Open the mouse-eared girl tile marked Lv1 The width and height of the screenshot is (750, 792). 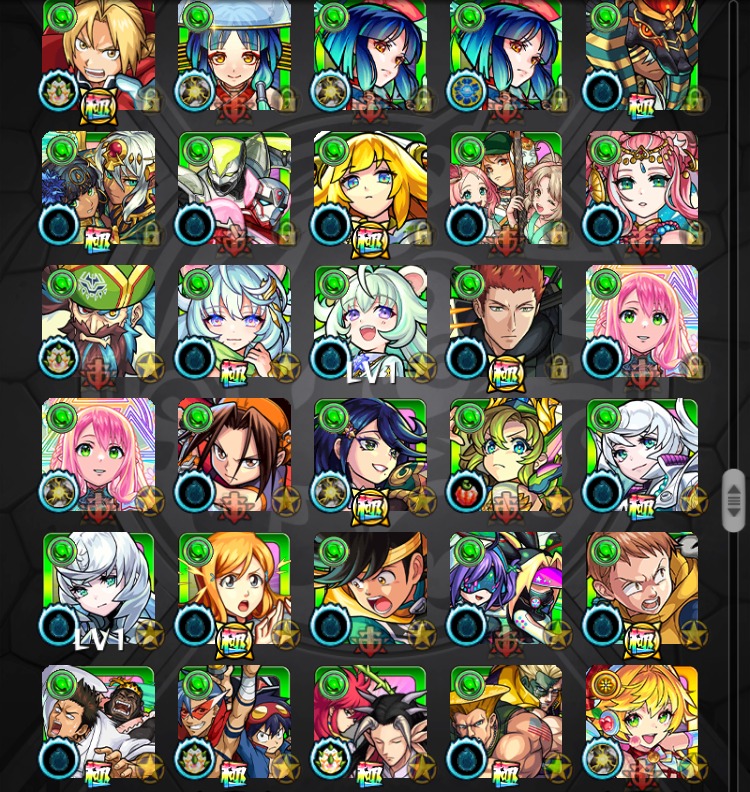tap(370, 321)
